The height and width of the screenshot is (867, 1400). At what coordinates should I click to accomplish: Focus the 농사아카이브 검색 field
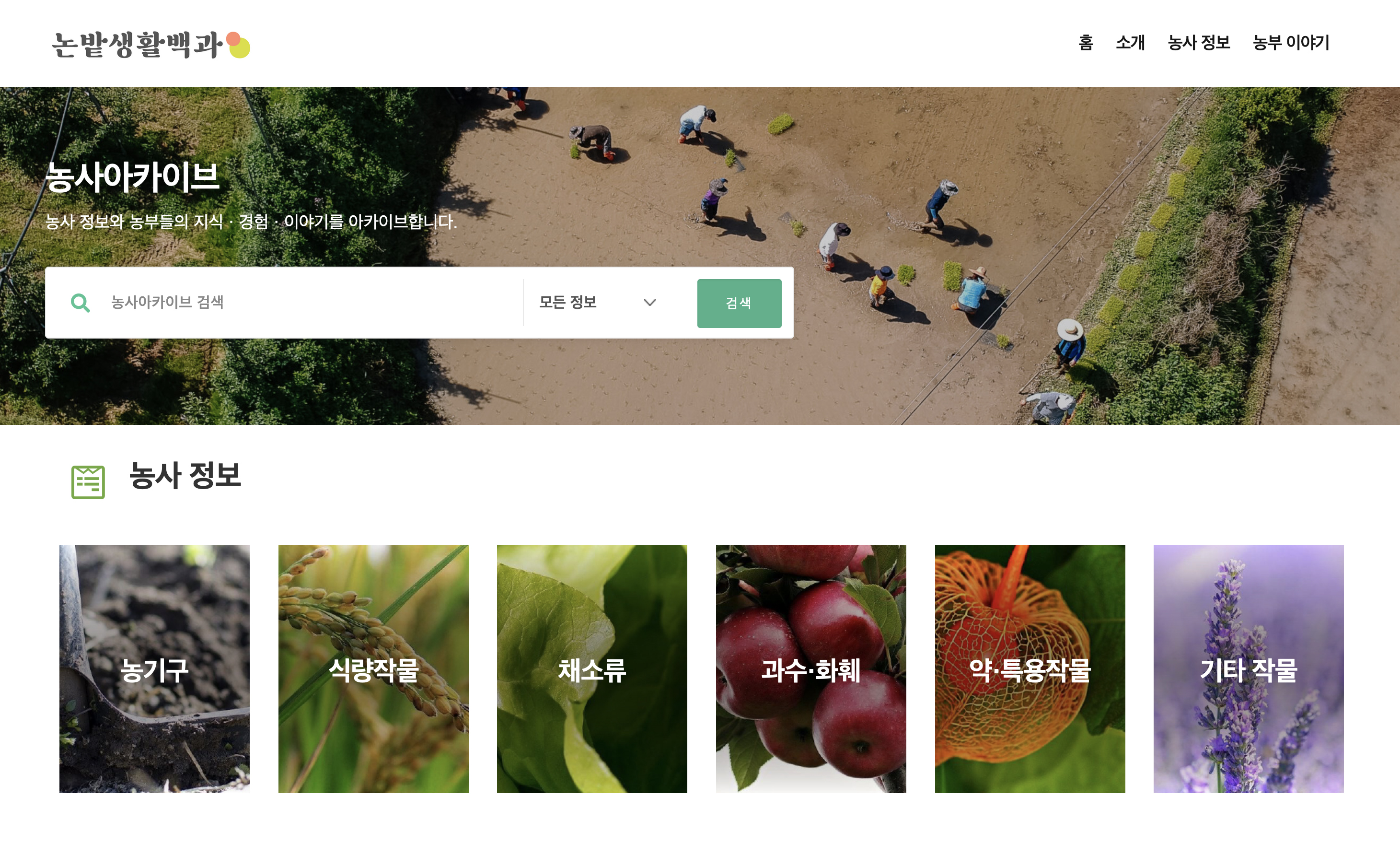click(x=310, y=302)
